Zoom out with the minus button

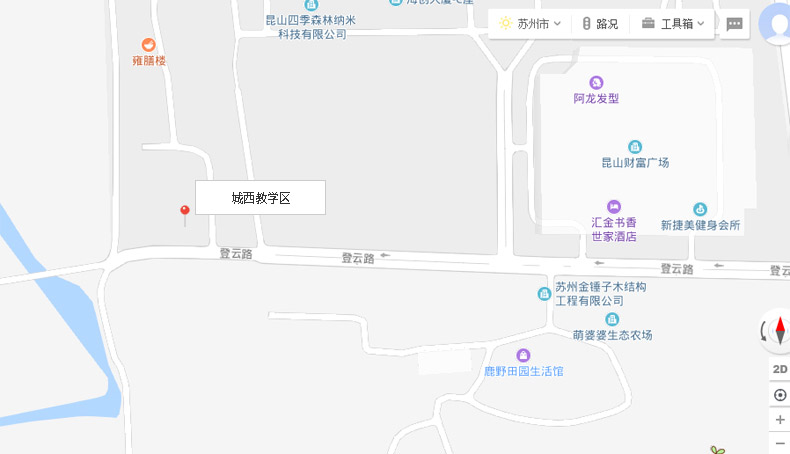(x=780, y=443)
